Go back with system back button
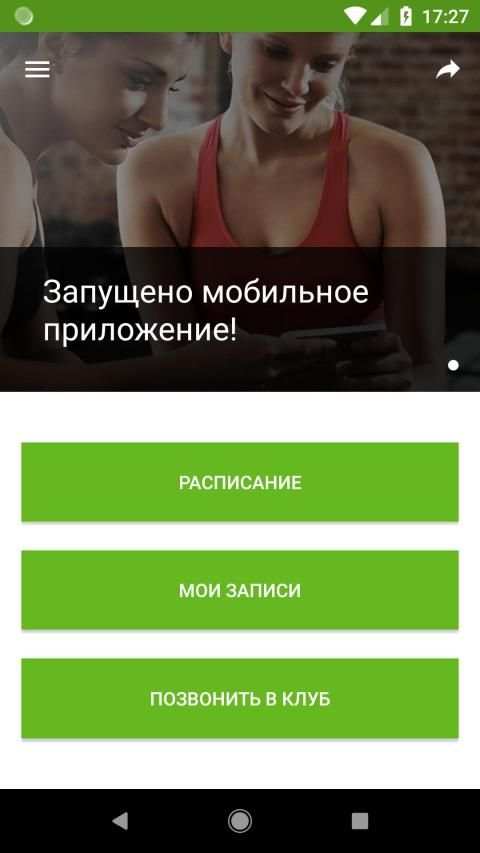 click(x=120, y=820)
